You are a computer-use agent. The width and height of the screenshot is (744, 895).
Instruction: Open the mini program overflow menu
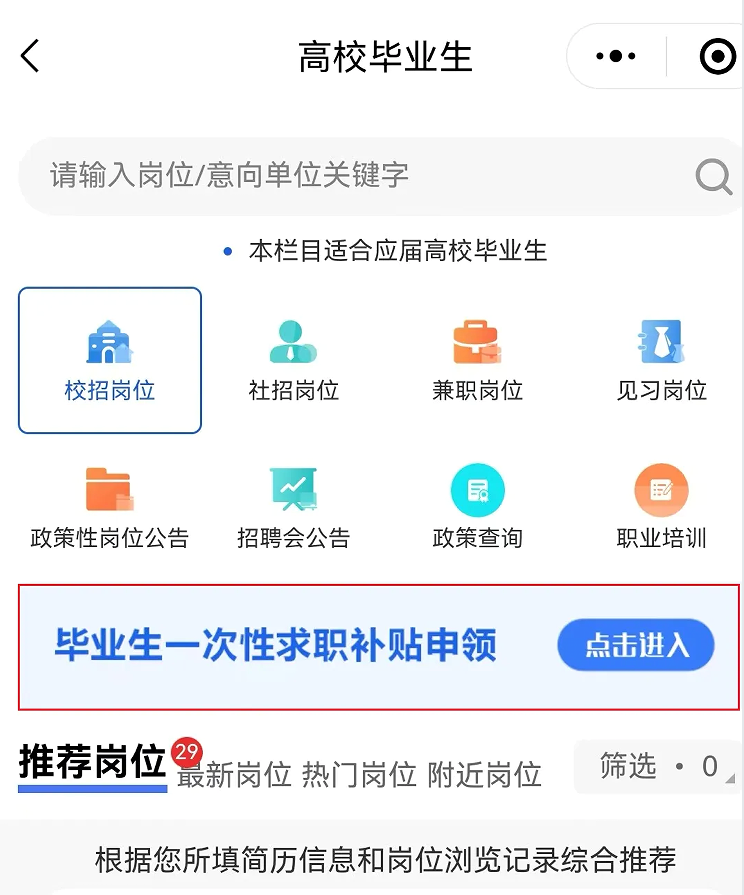point(616,57)
